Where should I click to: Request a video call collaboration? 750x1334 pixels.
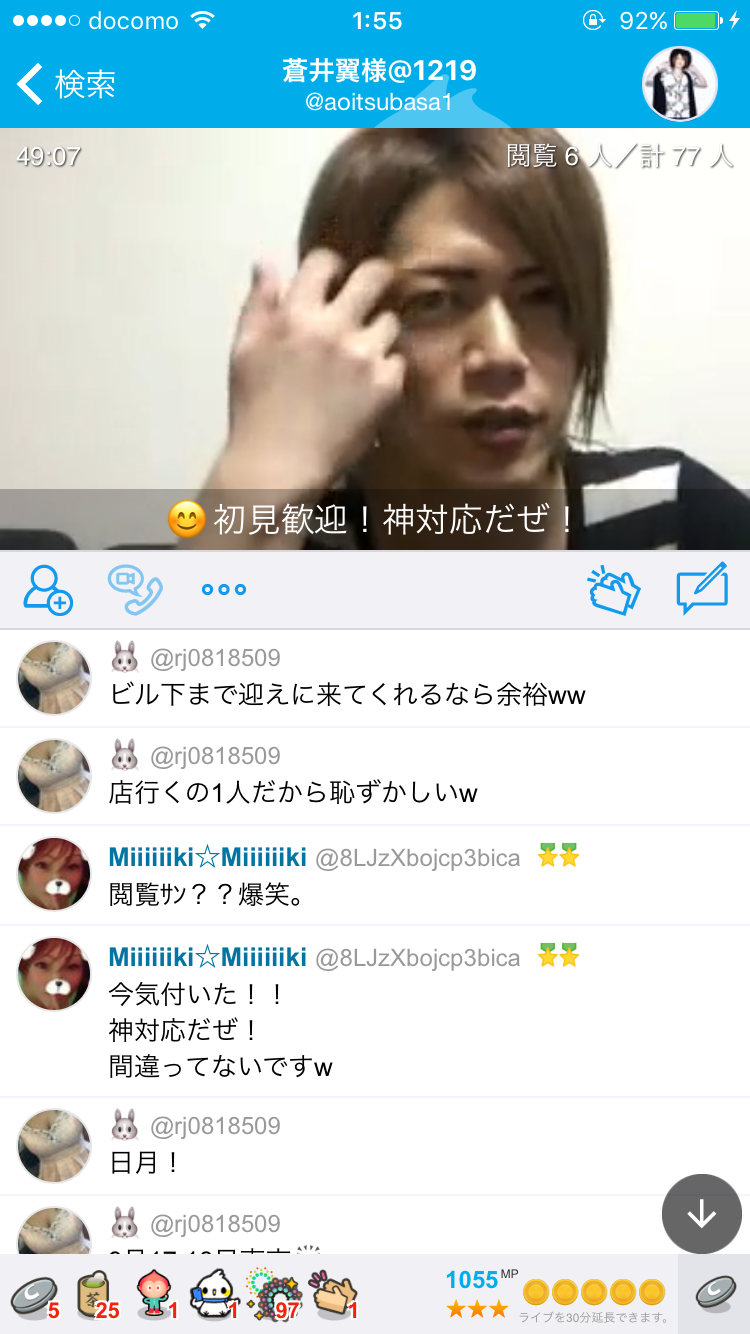tap(134, 589)
